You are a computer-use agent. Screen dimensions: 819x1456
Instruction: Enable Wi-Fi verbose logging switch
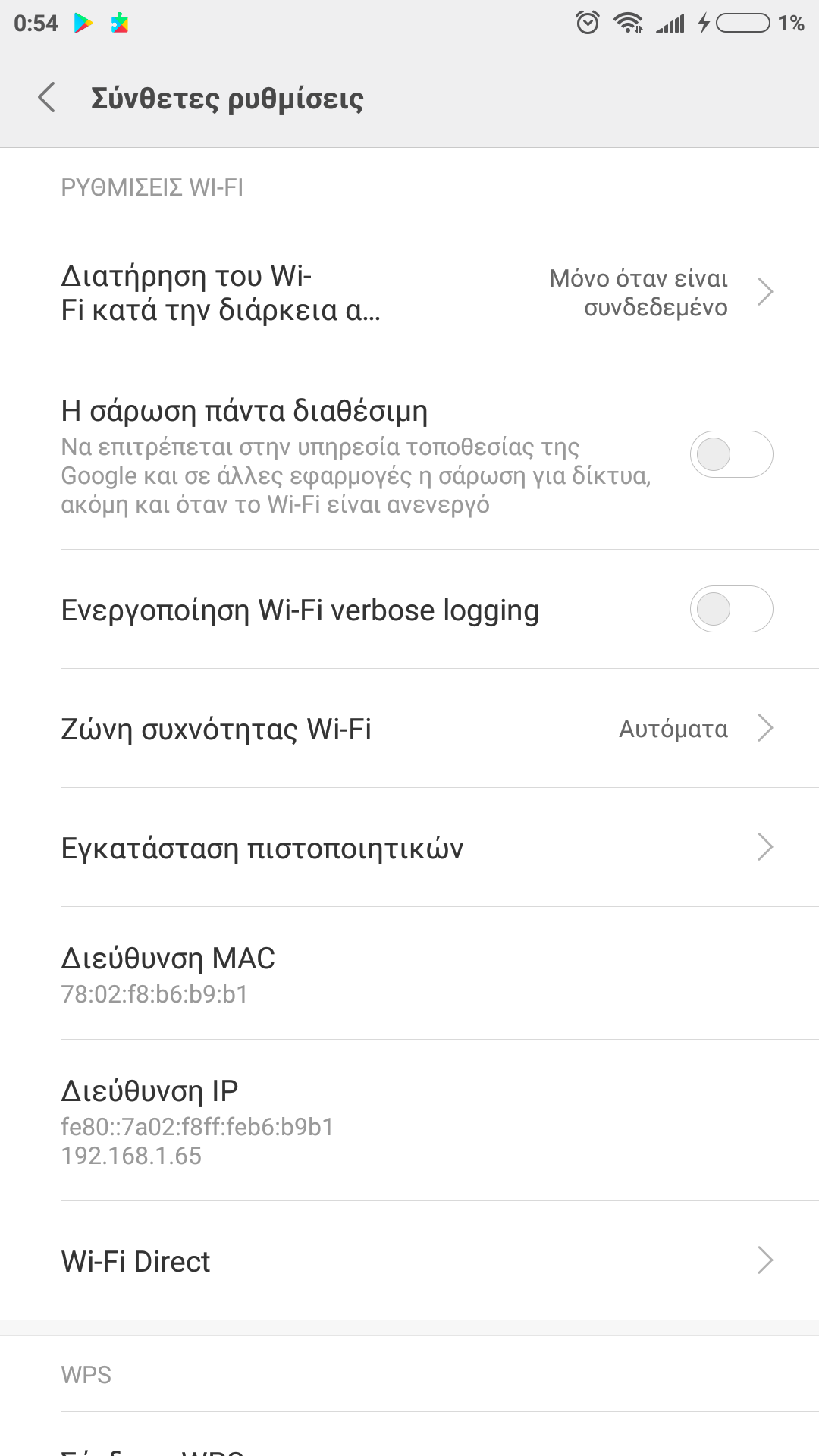[730, 609]
